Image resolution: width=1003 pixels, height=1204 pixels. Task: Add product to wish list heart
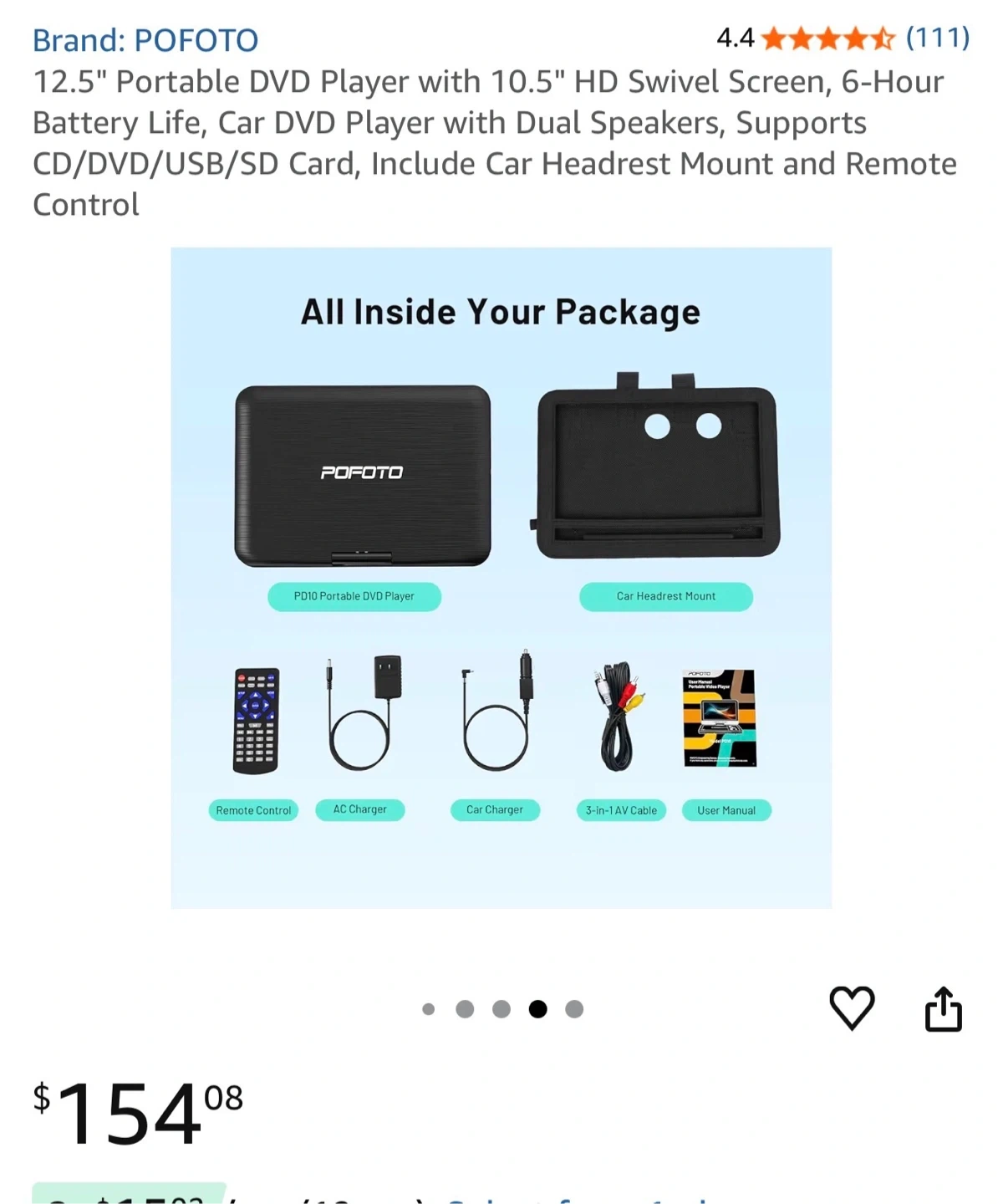click(x=852, y=1008)
